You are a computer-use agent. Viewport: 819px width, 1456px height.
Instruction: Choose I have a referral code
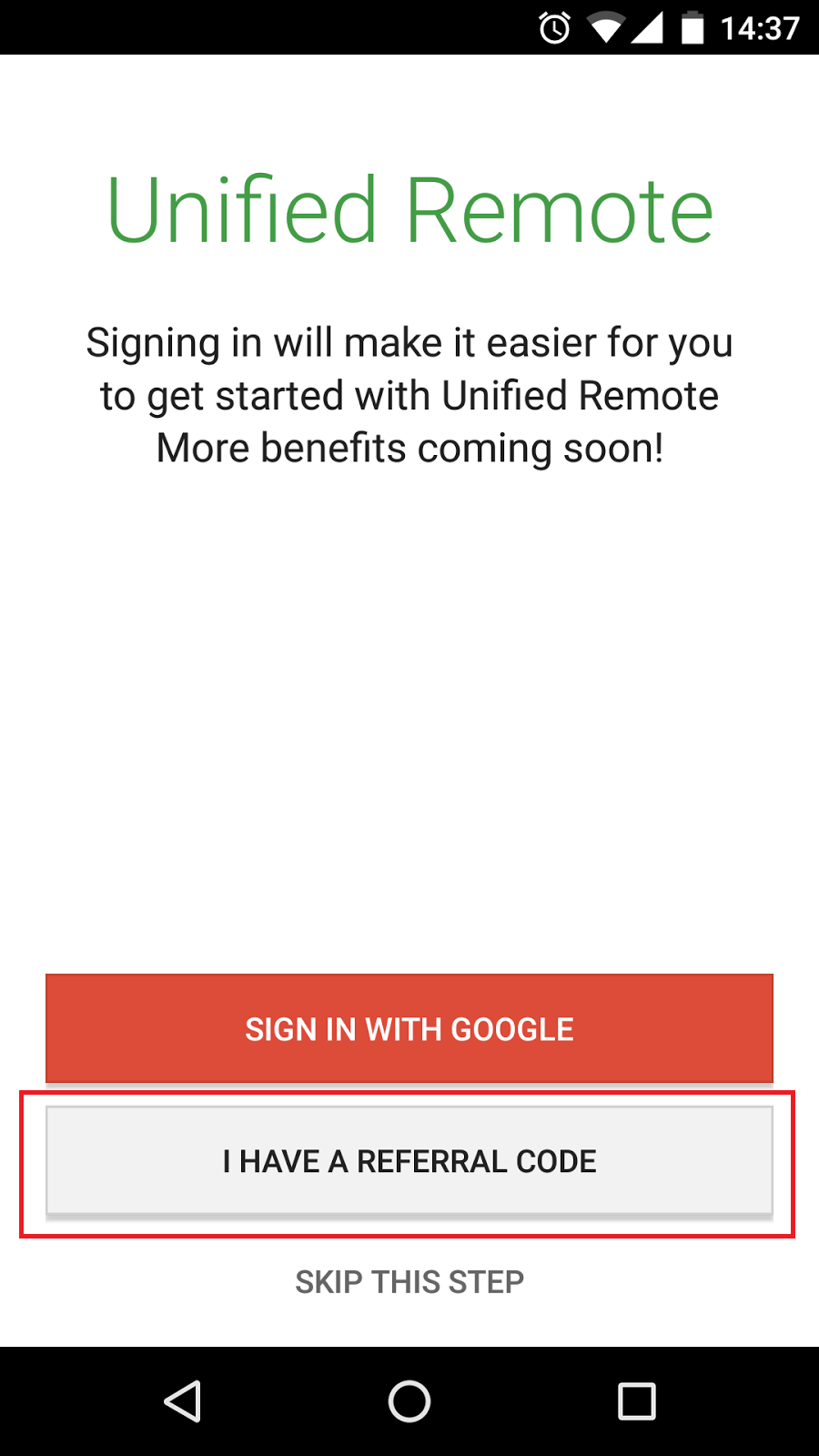click(x=409, y=1160)
